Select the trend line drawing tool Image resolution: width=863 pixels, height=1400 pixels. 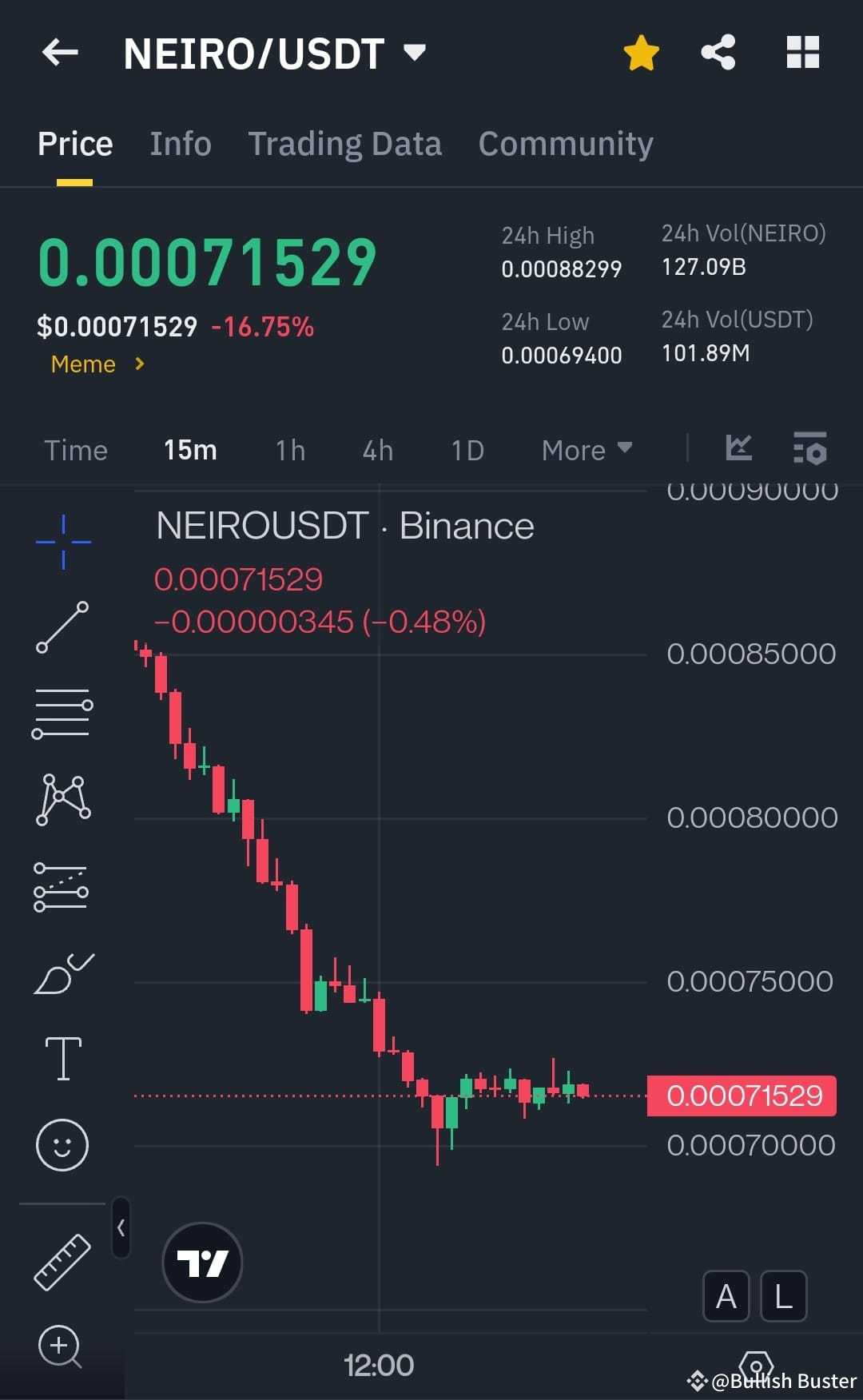pos(62,627)
